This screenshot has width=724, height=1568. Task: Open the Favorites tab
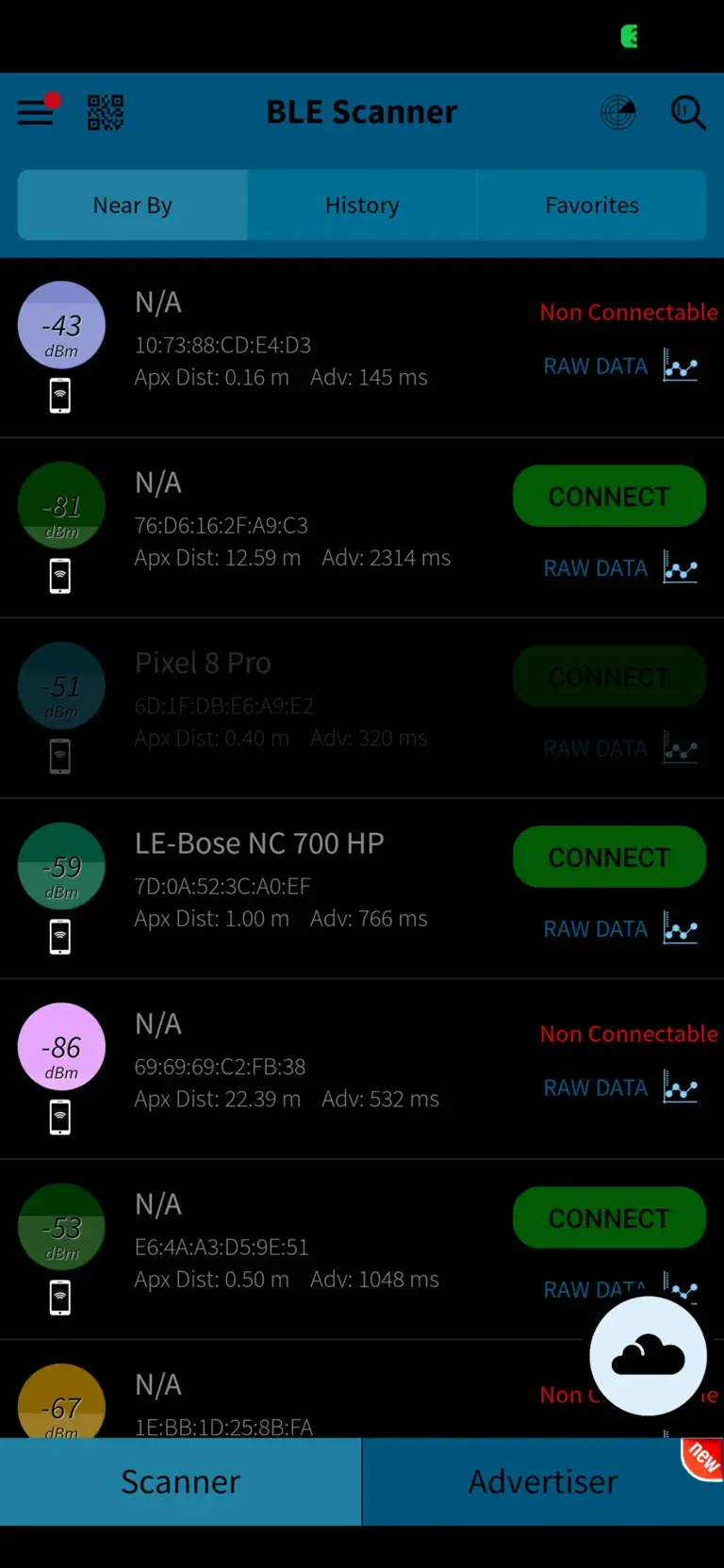click(591, 204)
